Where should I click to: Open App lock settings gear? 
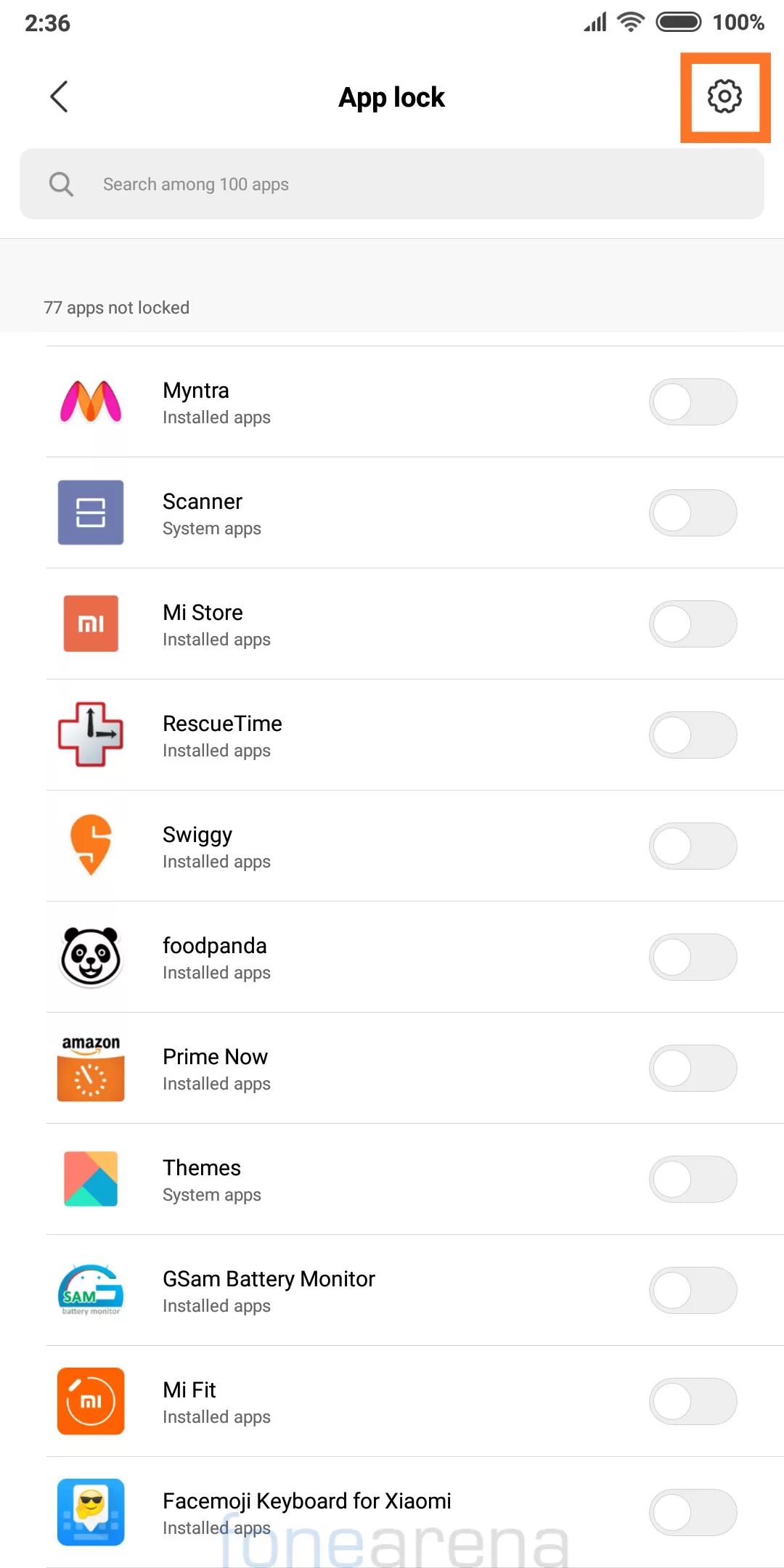[x=724, y=97]
